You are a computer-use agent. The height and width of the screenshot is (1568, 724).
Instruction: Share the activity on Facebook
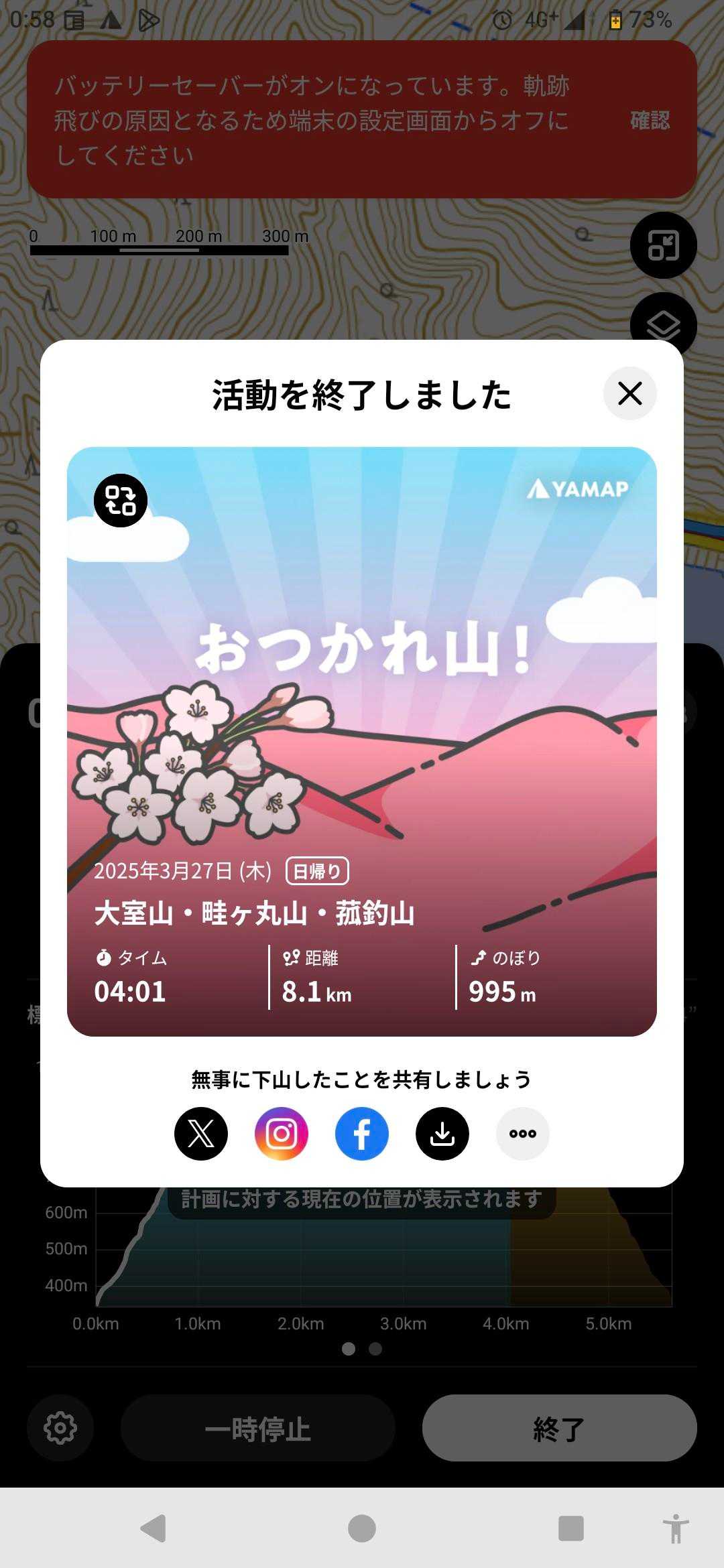[362, 1133]
